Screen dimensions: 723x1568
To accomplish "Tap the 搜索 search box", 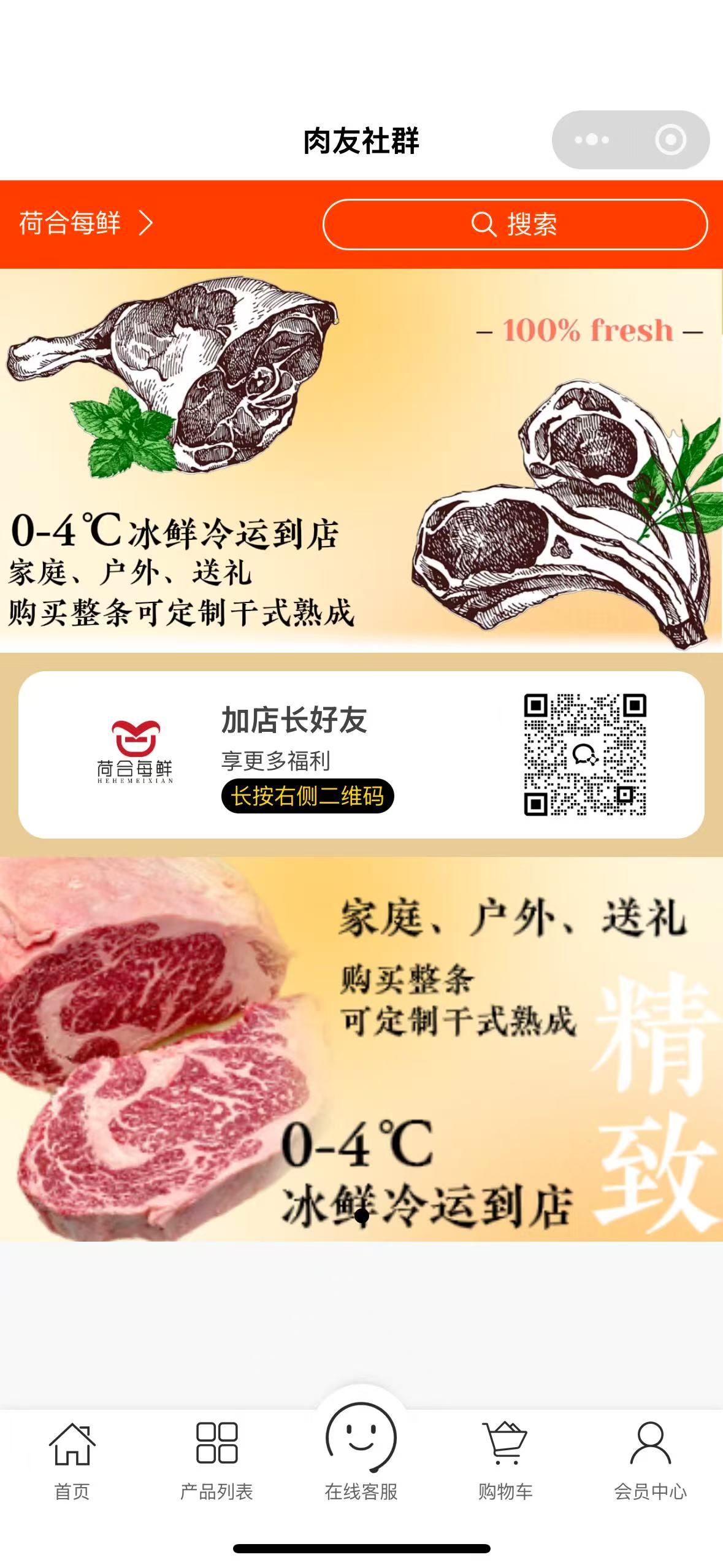I will (x=515, y=225).
